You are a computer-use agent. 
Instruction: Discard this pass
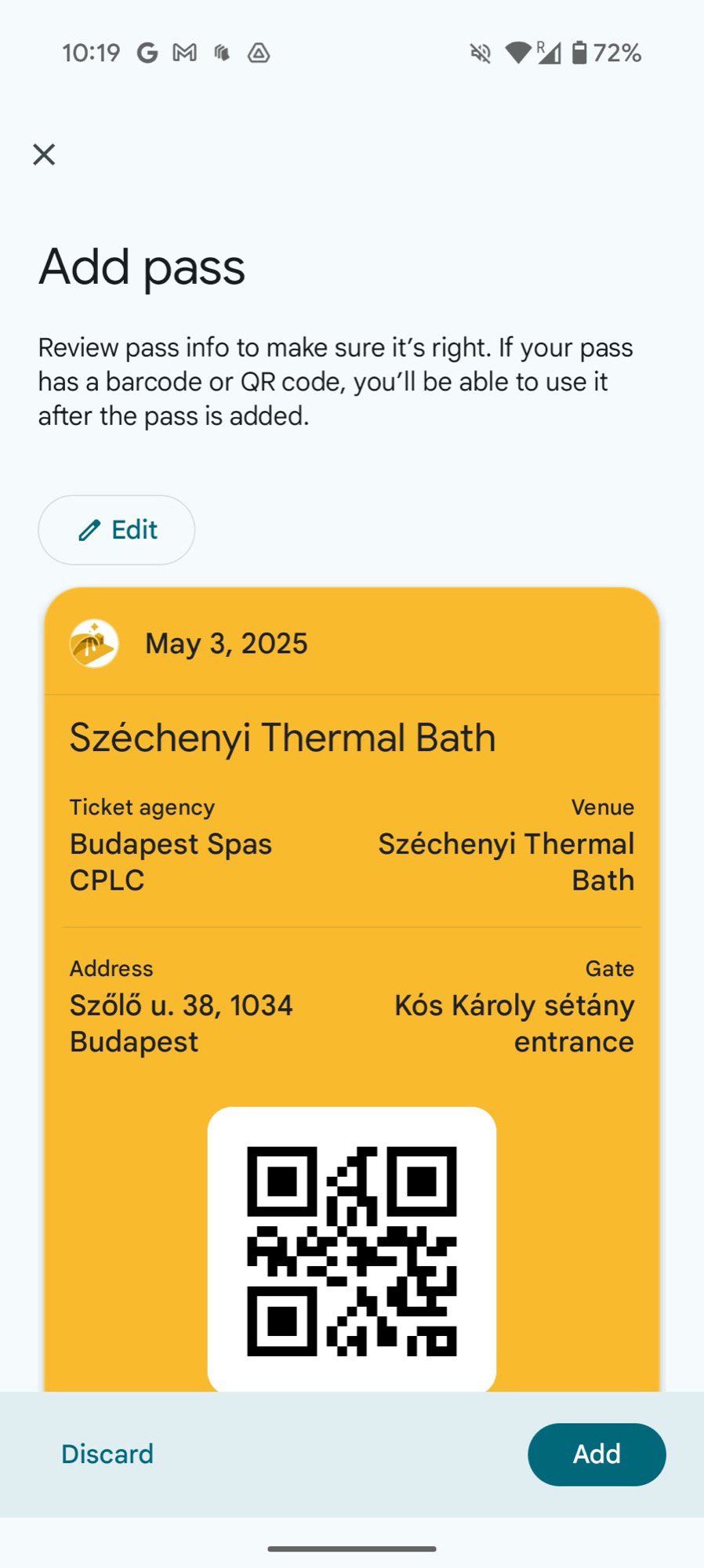[107, 1454]
